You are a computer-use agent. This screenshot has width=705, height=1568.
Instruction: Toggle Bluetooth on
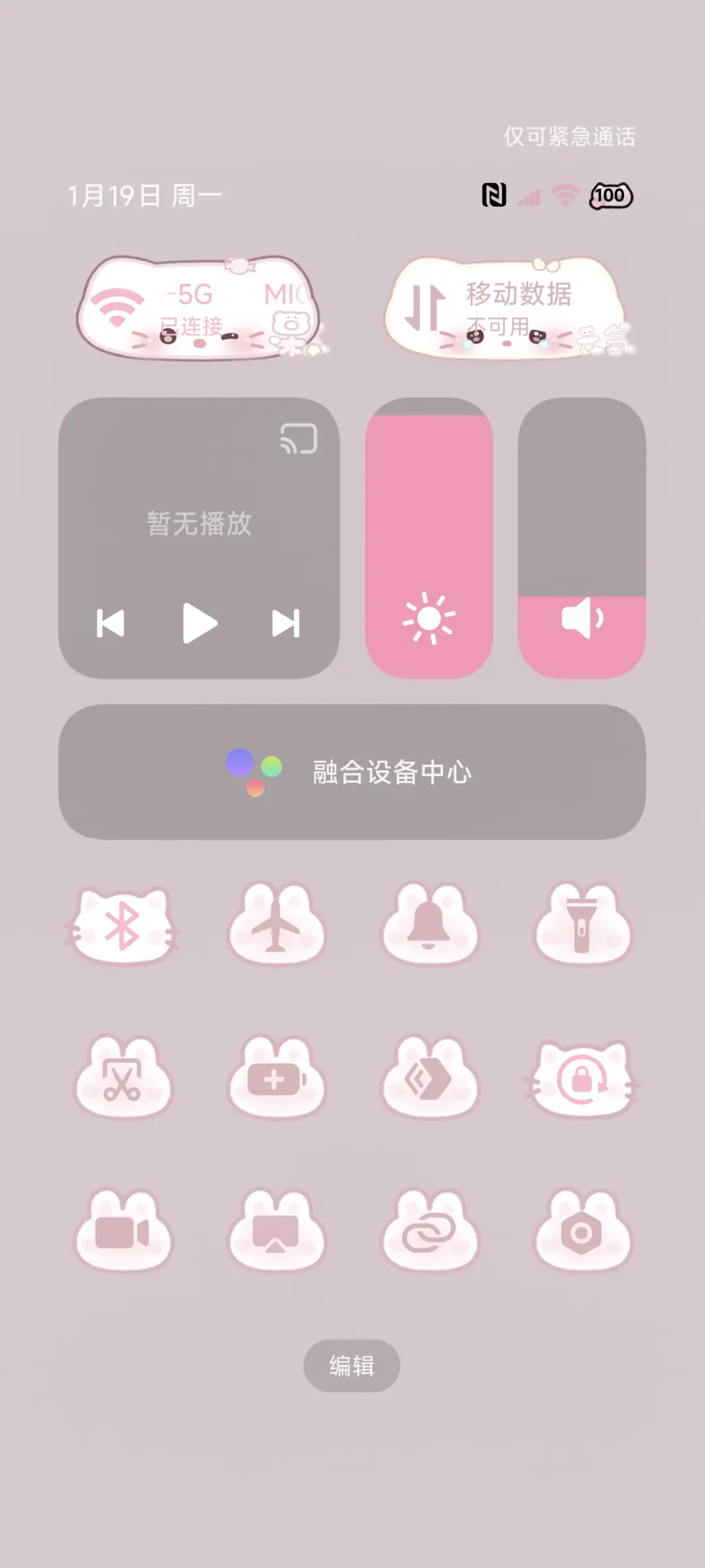123,920
